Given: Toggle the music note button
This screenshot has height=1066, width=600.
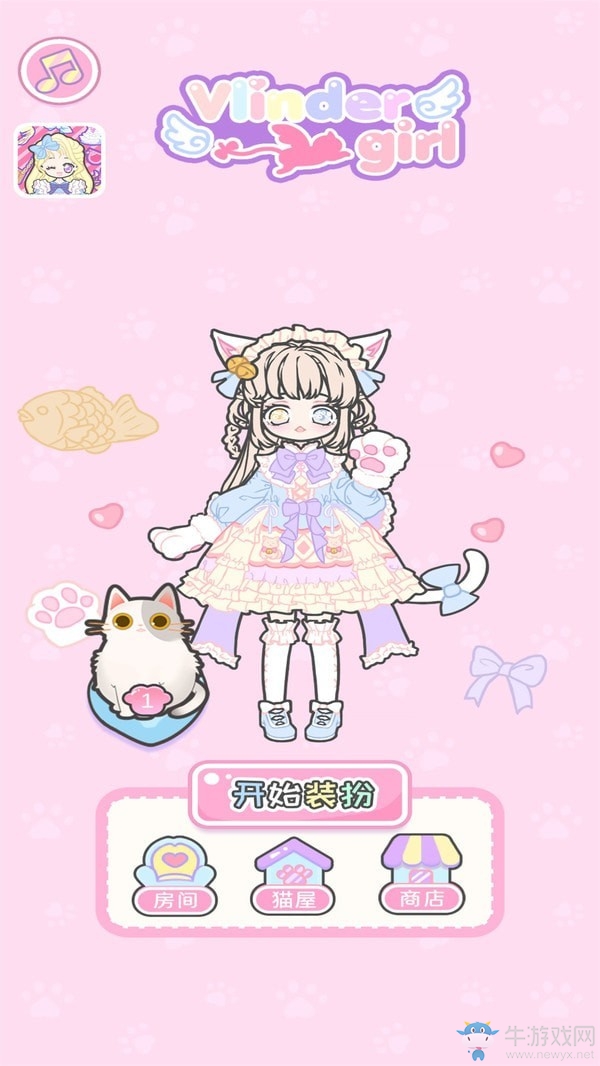Looking at the screenshot, I should point(59,69).
